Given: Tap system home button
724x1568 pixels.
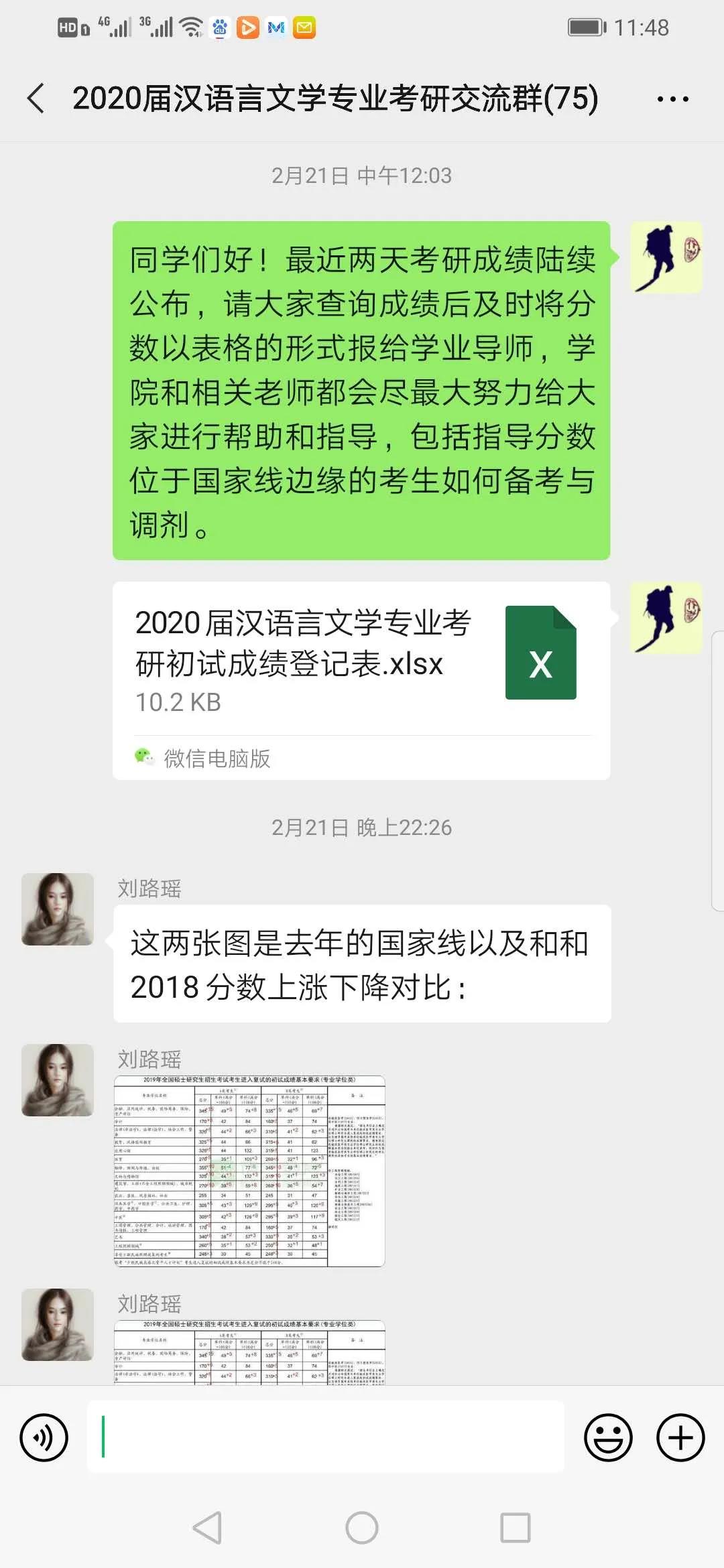Looking at the screenshot, I should tap(362, 1528).
